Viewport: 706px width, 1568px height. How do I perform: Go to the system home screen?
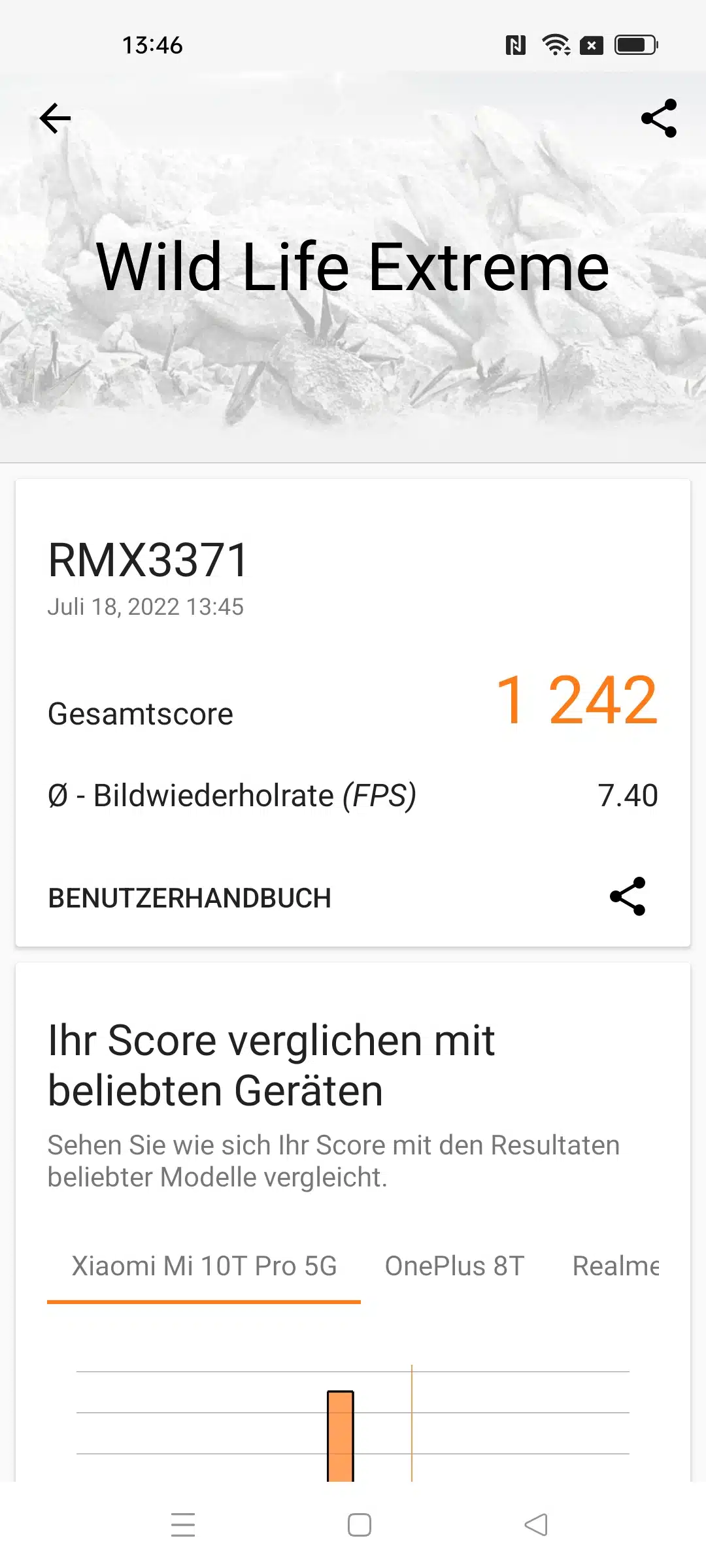360,1525
